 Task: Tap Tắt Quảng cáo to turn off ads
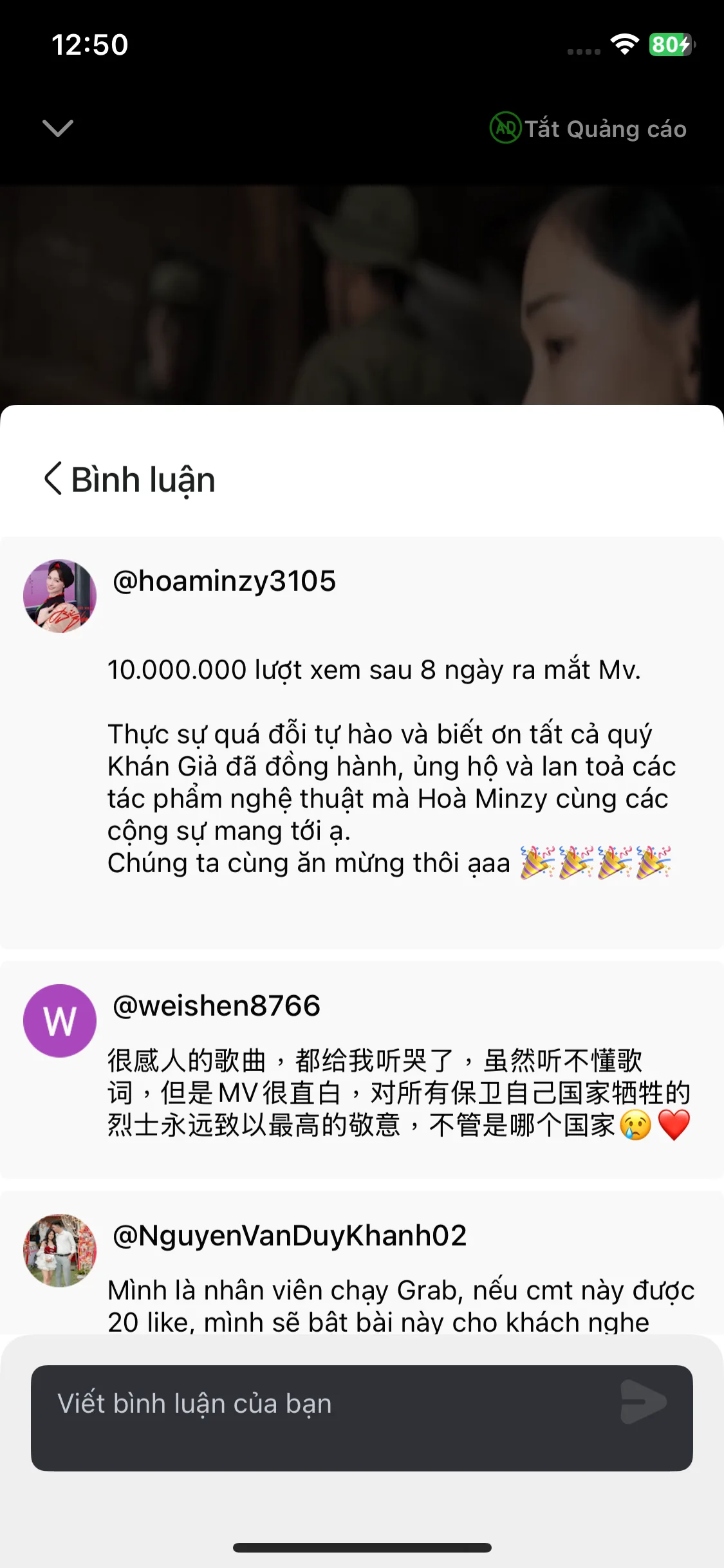[x=588, y=129]
